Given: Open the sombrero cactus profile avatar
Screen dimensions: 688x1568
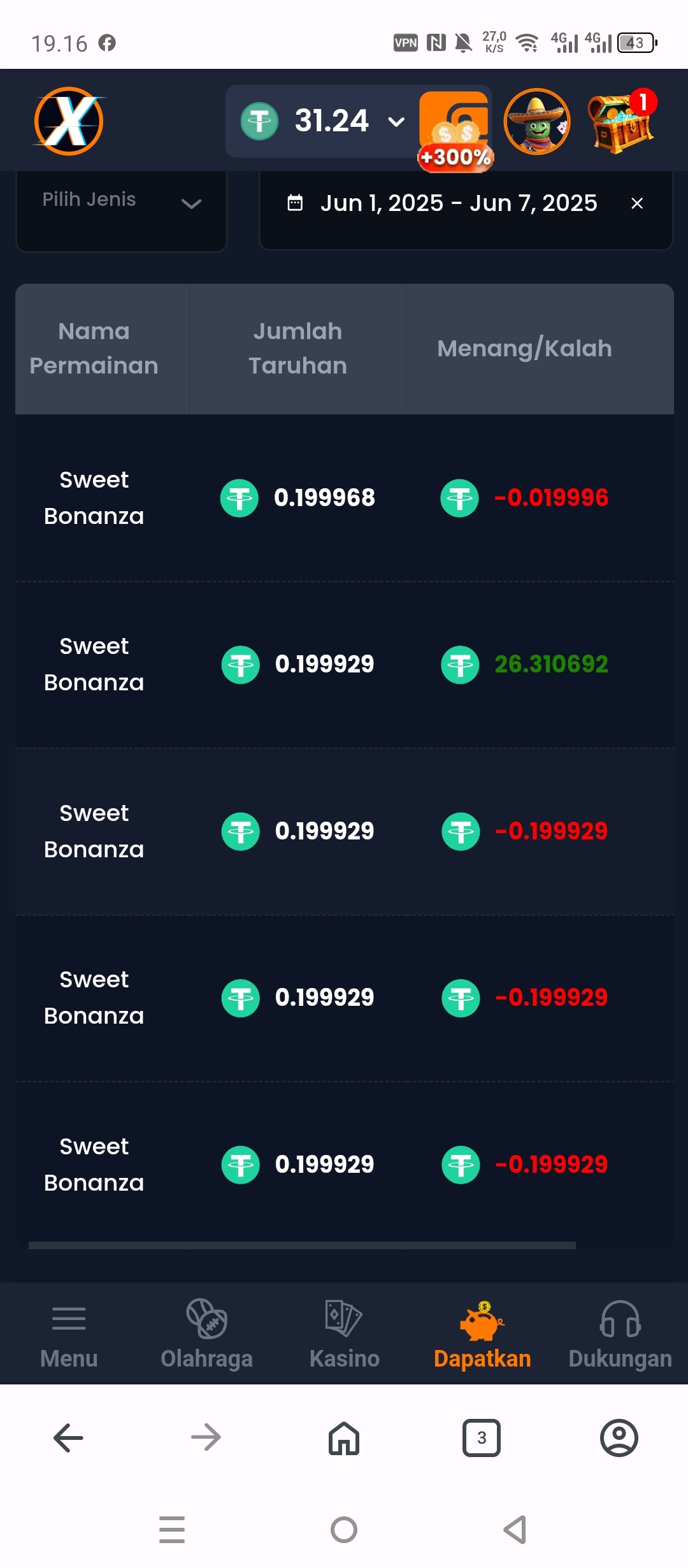Looking at the screenshot, I should (537, 121).
